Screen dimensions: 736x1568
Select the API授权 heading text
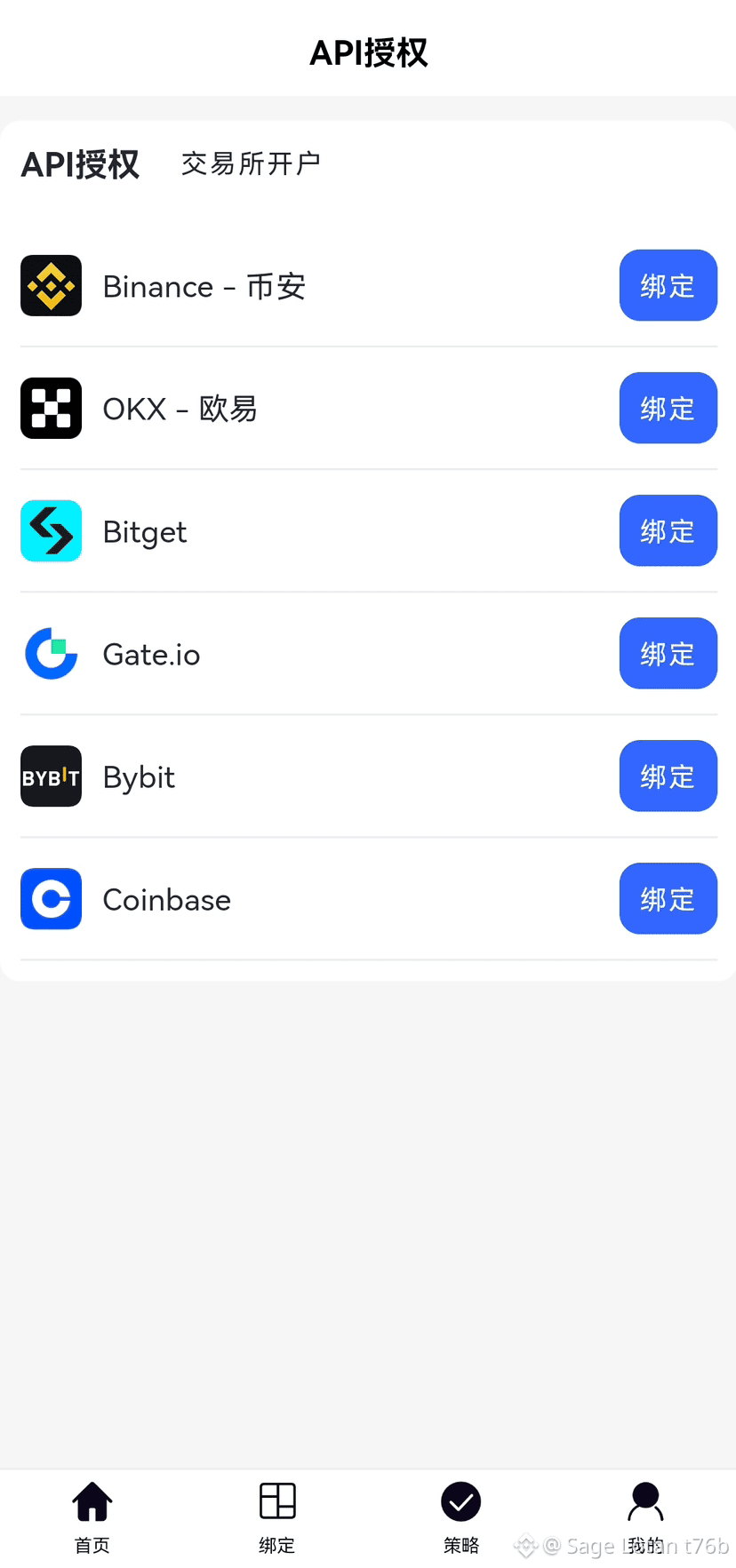(x=80, y=163)
